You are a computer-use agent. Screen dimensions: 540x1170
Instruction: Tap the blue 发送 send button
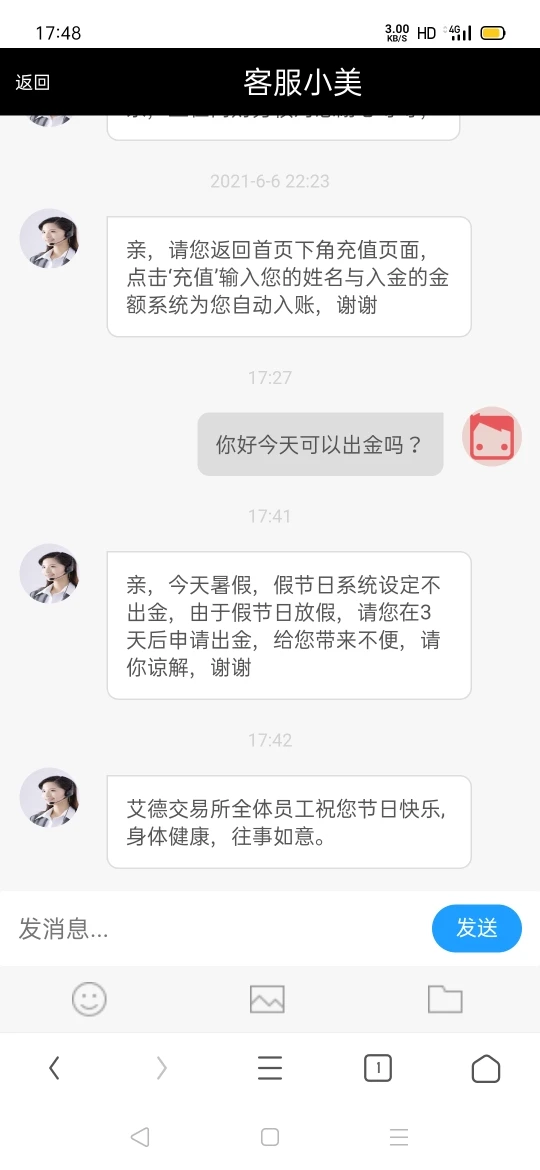[477, 928]
